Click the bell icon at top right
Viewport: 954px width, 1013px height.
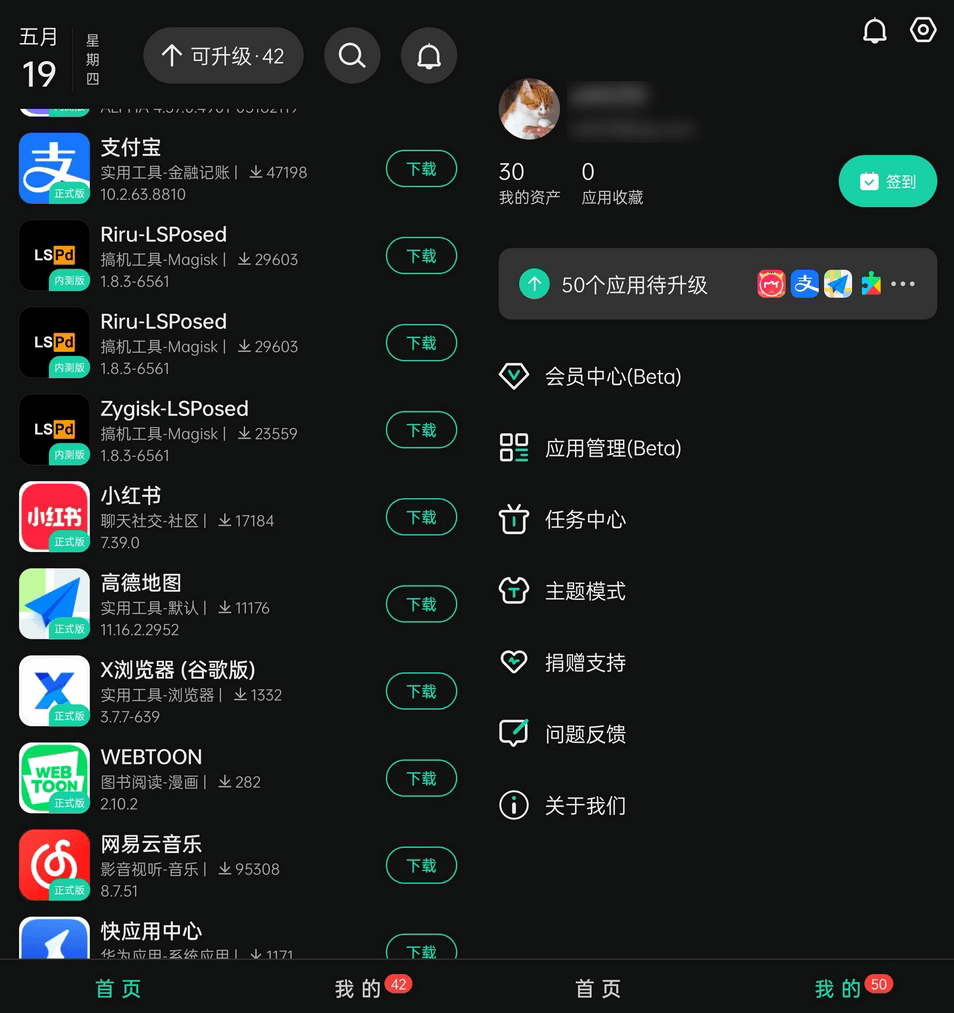pos(874,30)
